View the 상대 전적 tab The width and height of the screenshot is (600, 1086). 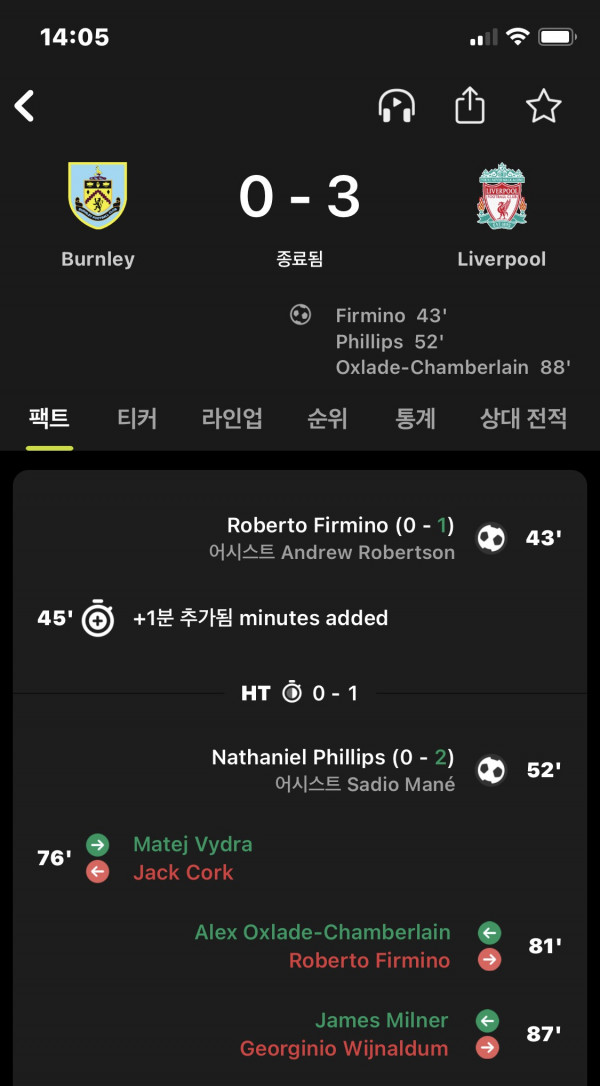pos(524,419)
